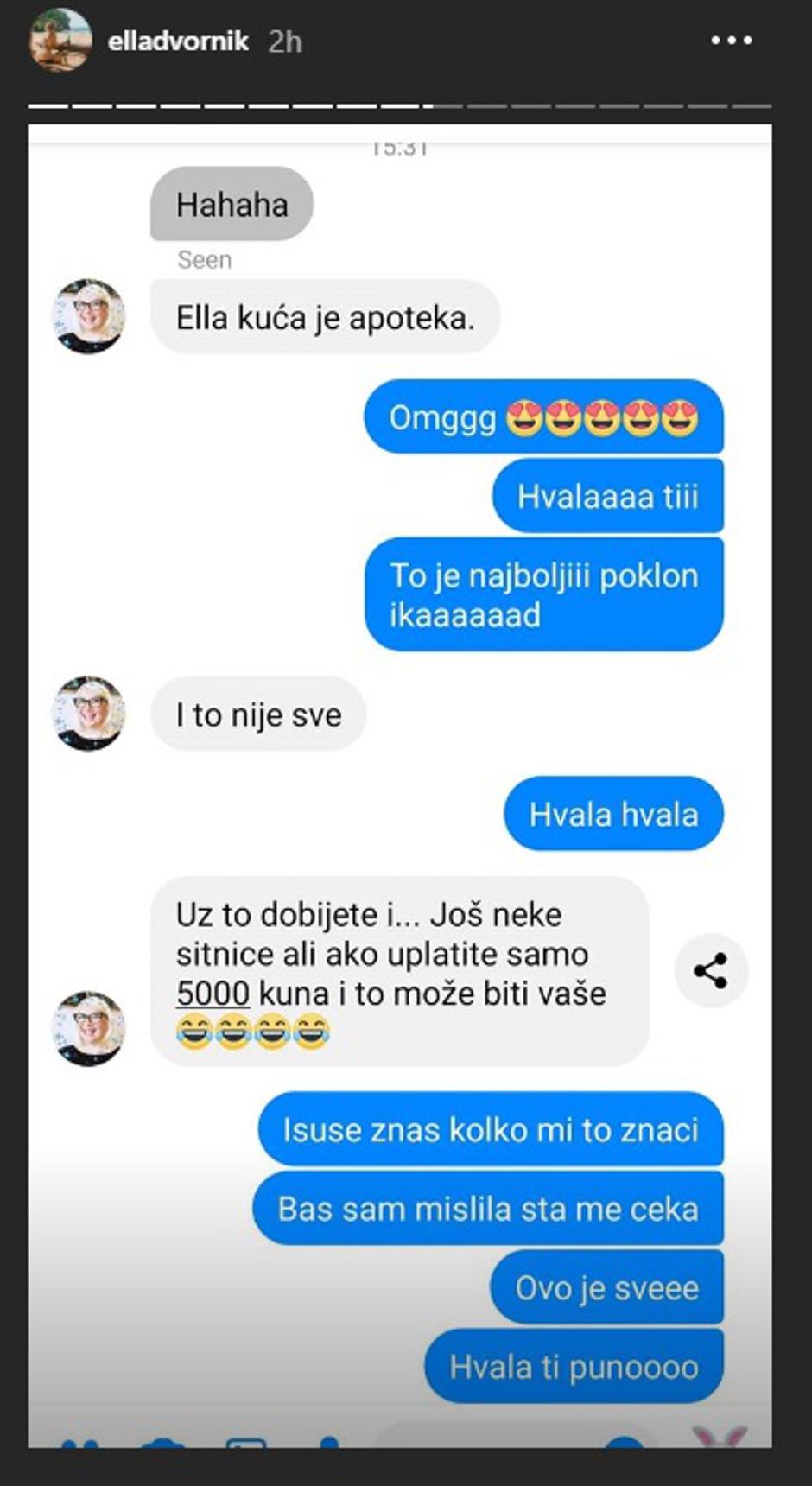Tap elladvornik's profile picture in the story header
This screenshot has height=1486, width=812.
(60, 40)
